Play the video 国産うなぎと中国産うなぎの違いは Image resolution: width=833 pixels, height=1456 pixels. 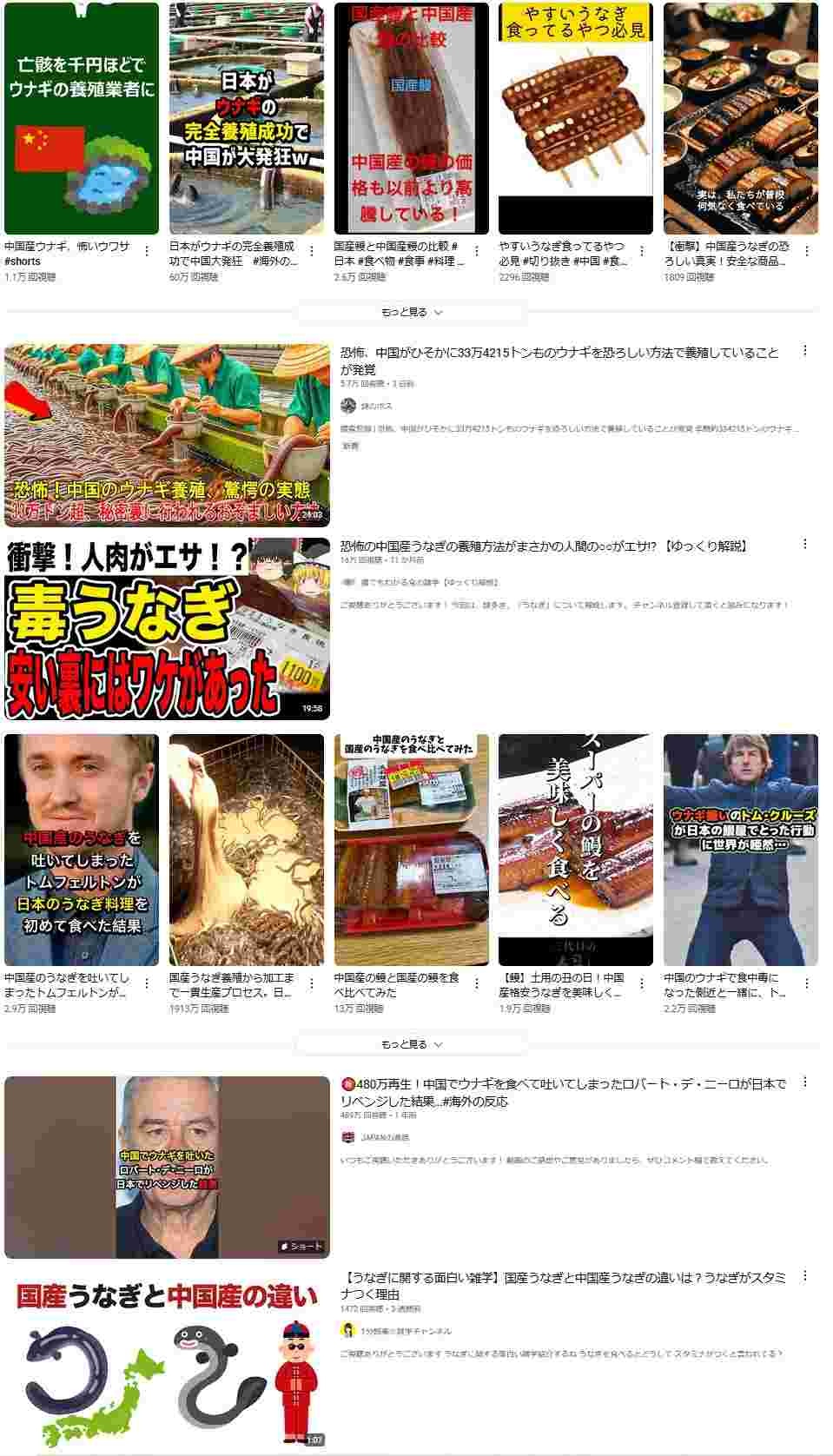point(167,1361)
